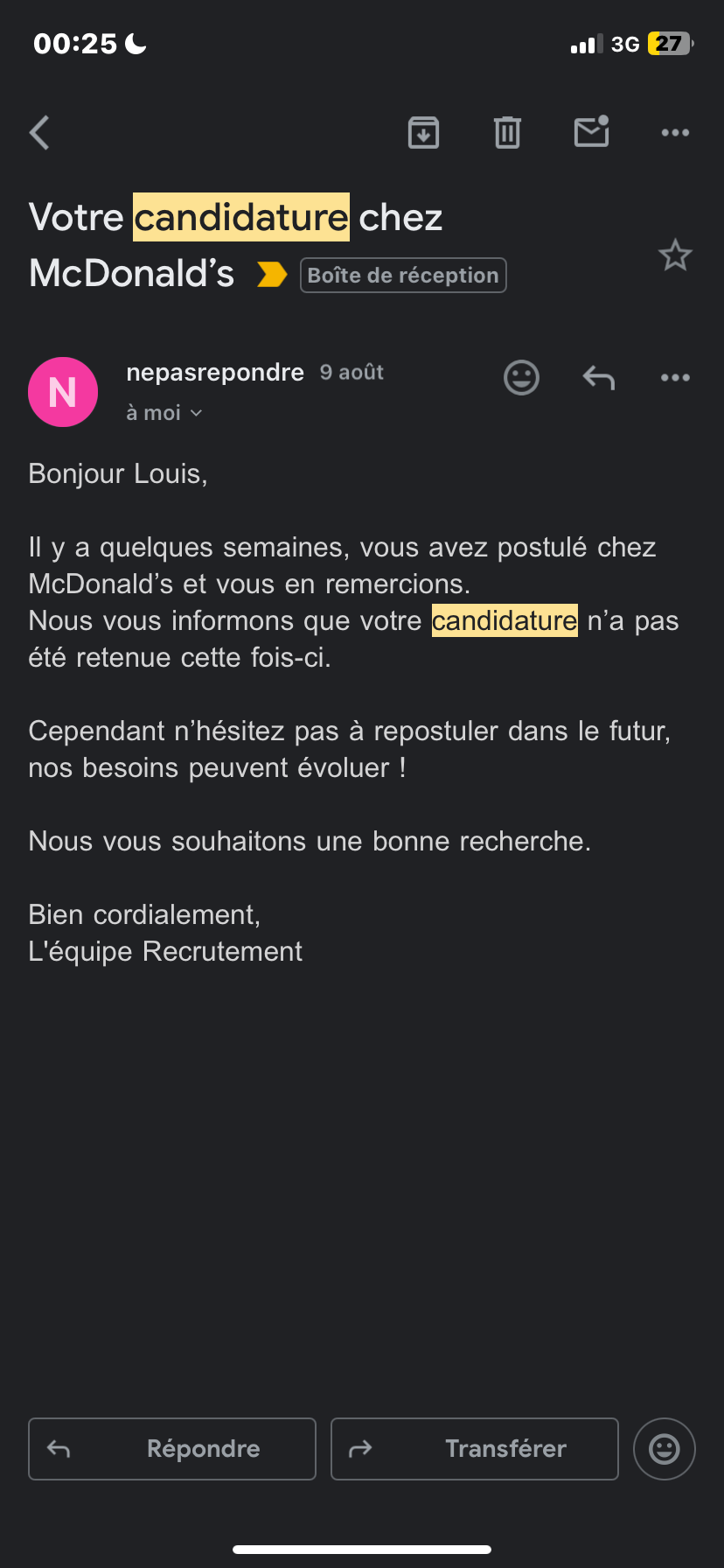
Task: Forward the email with Transférer
Action: 475,1449
